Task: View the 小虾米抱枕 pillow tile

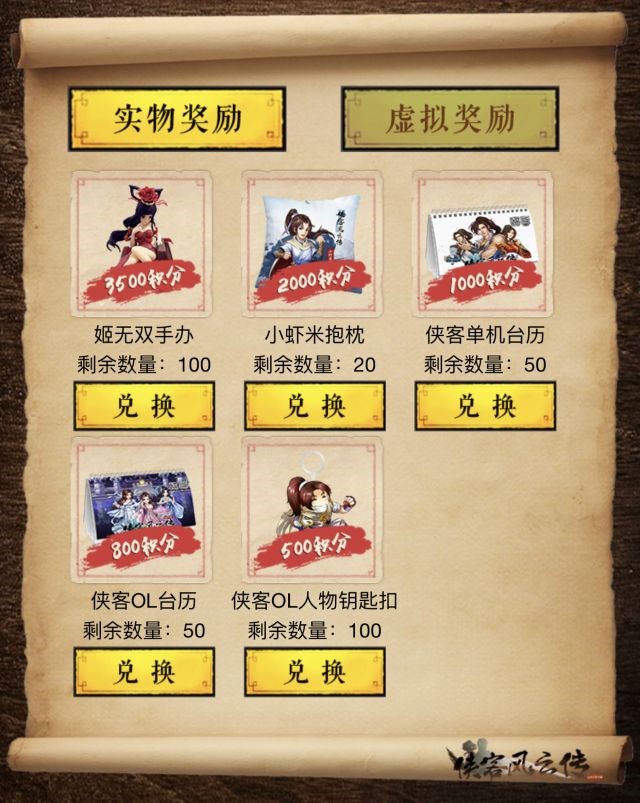Action: tap(313, 242)
